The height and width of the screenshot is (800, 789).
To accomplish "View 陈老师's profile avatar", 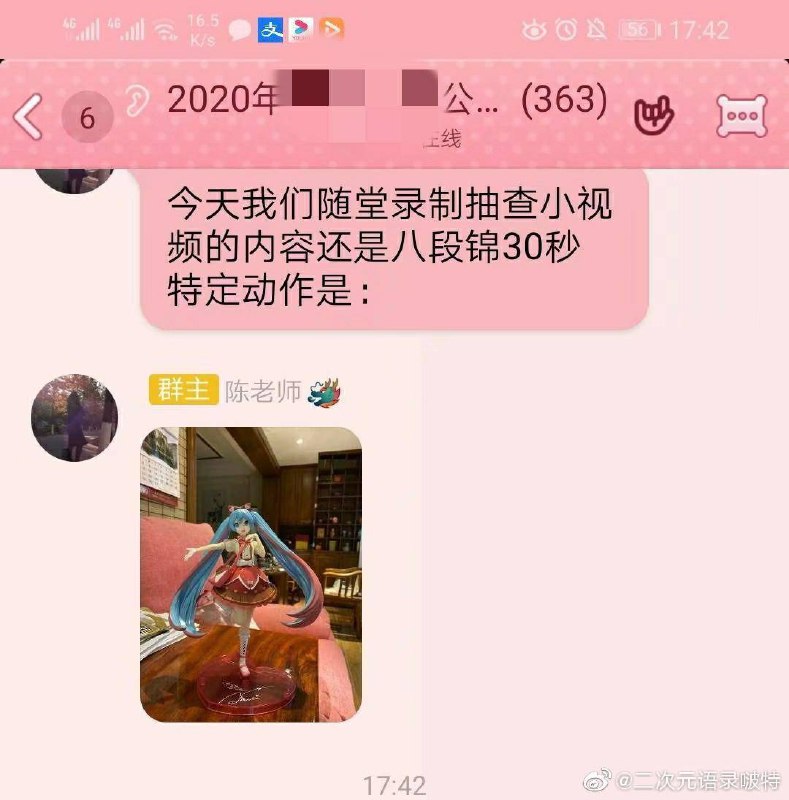I will (74, 417).
